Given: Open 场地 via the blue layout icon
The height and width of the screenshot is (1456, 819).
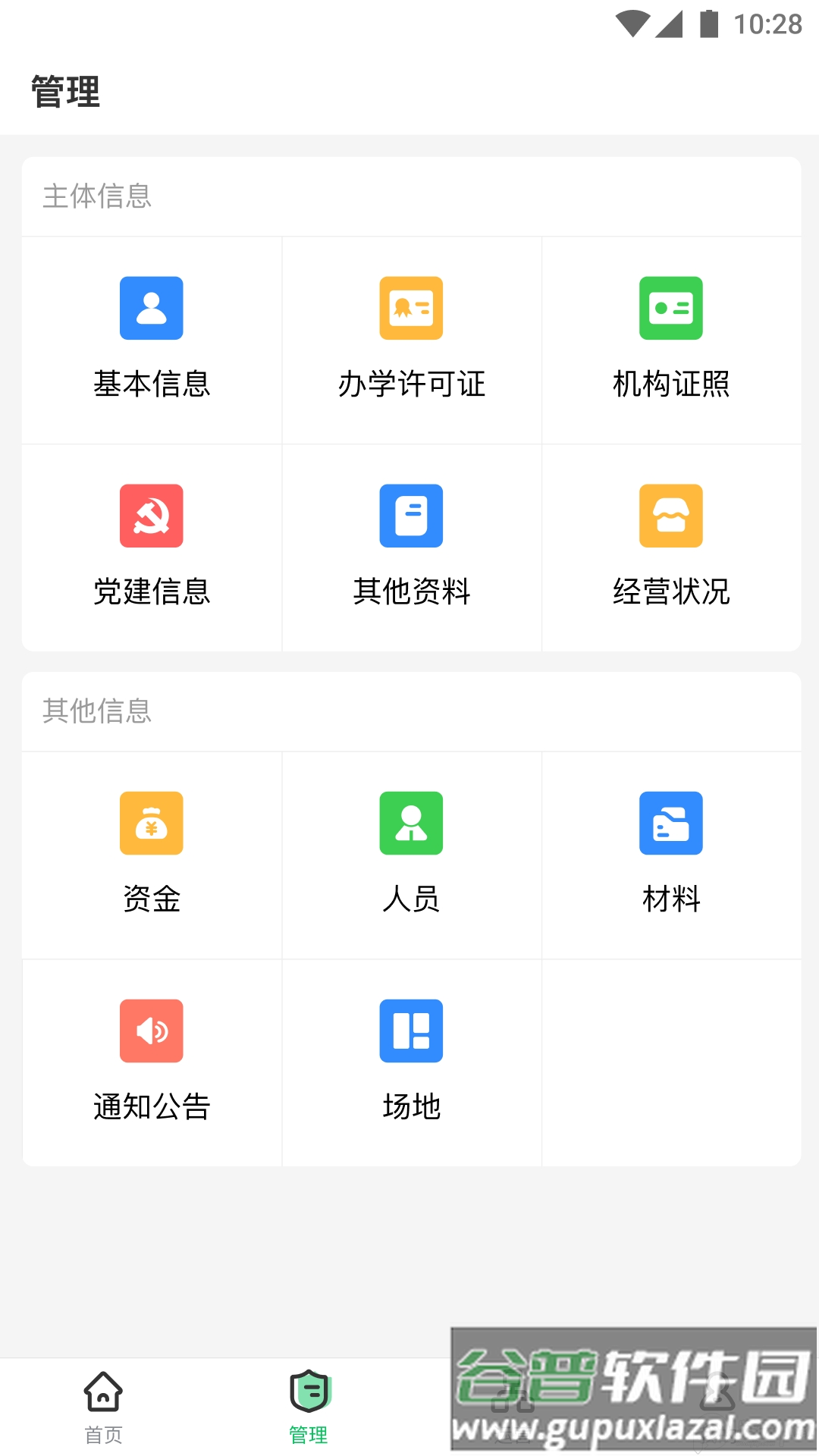Looking at the screenshot, I should tap(411, 1031).
